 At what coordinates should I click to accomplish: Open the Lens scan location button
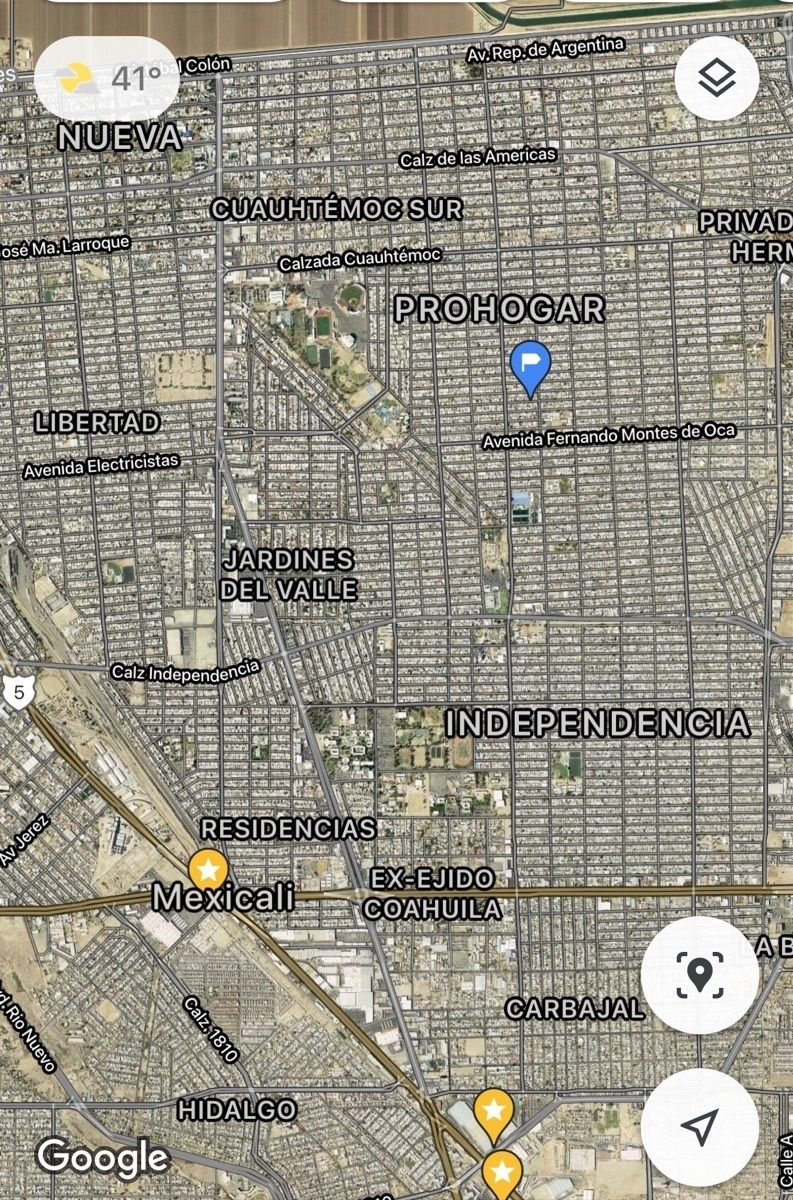[x=699, y=974]
